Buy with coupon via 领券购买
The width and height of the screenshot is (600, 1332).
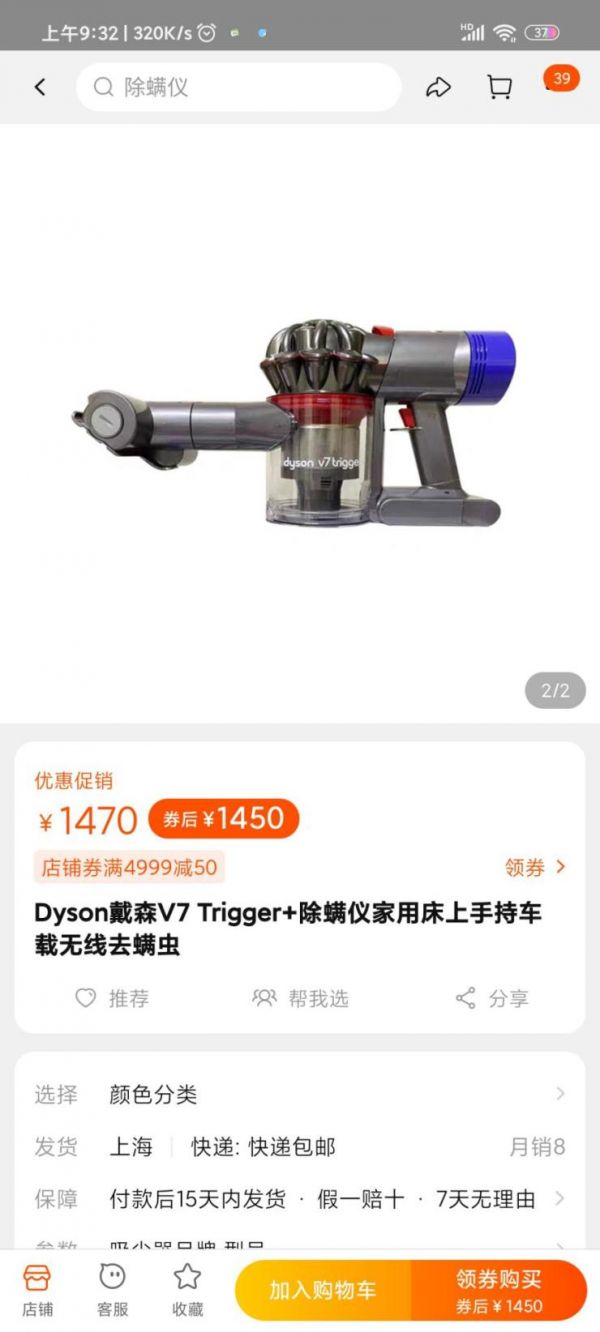coord(498,1290)
